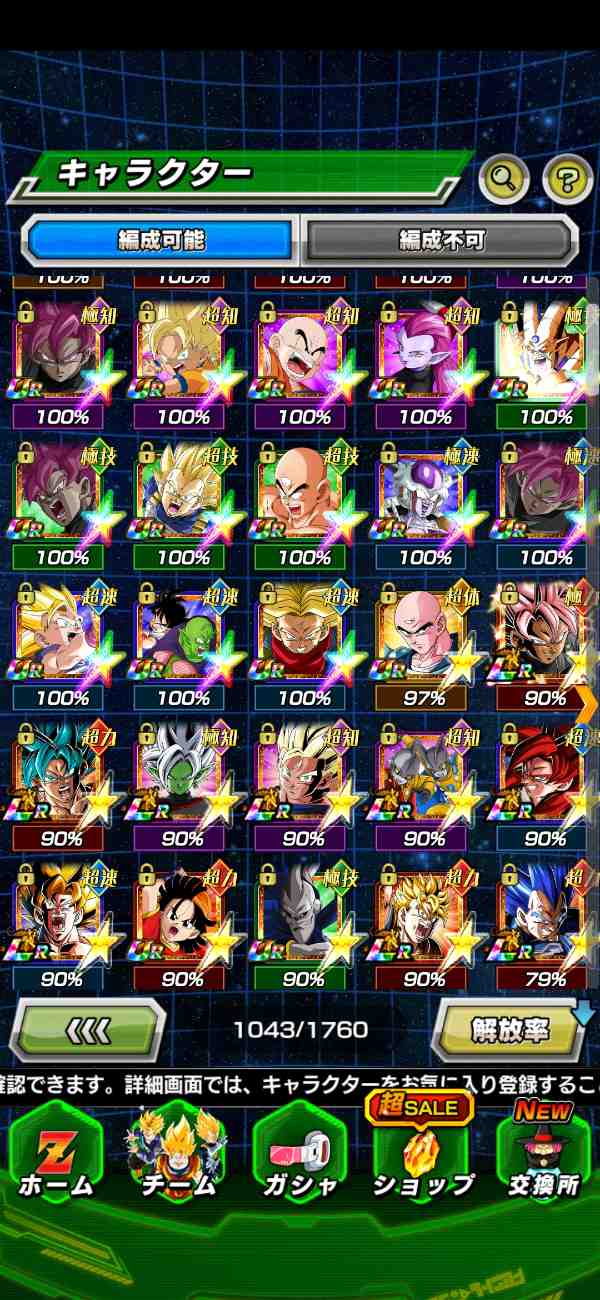Image resolution: width=600 pixels, height=1300 pixels.
Task: Open the character search magnifier
Action: click(x=504, y=180)
